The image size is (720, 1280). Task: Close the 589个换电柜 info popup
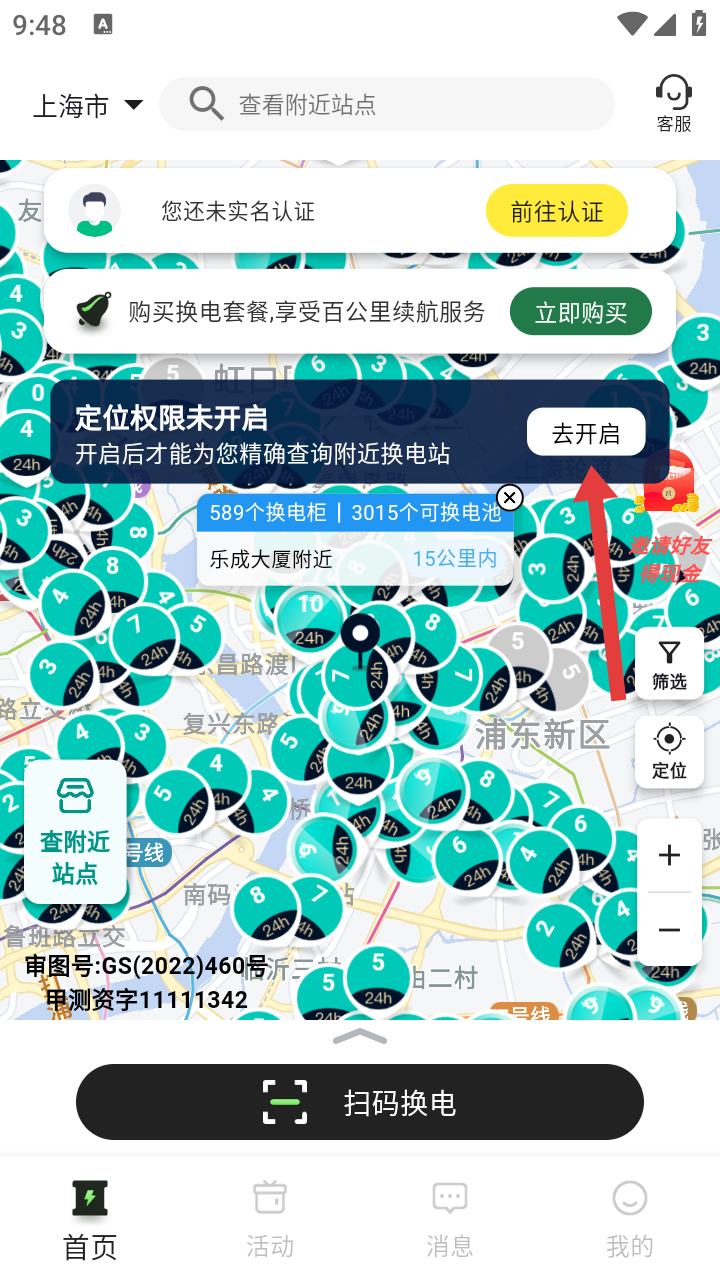point(510,498)
